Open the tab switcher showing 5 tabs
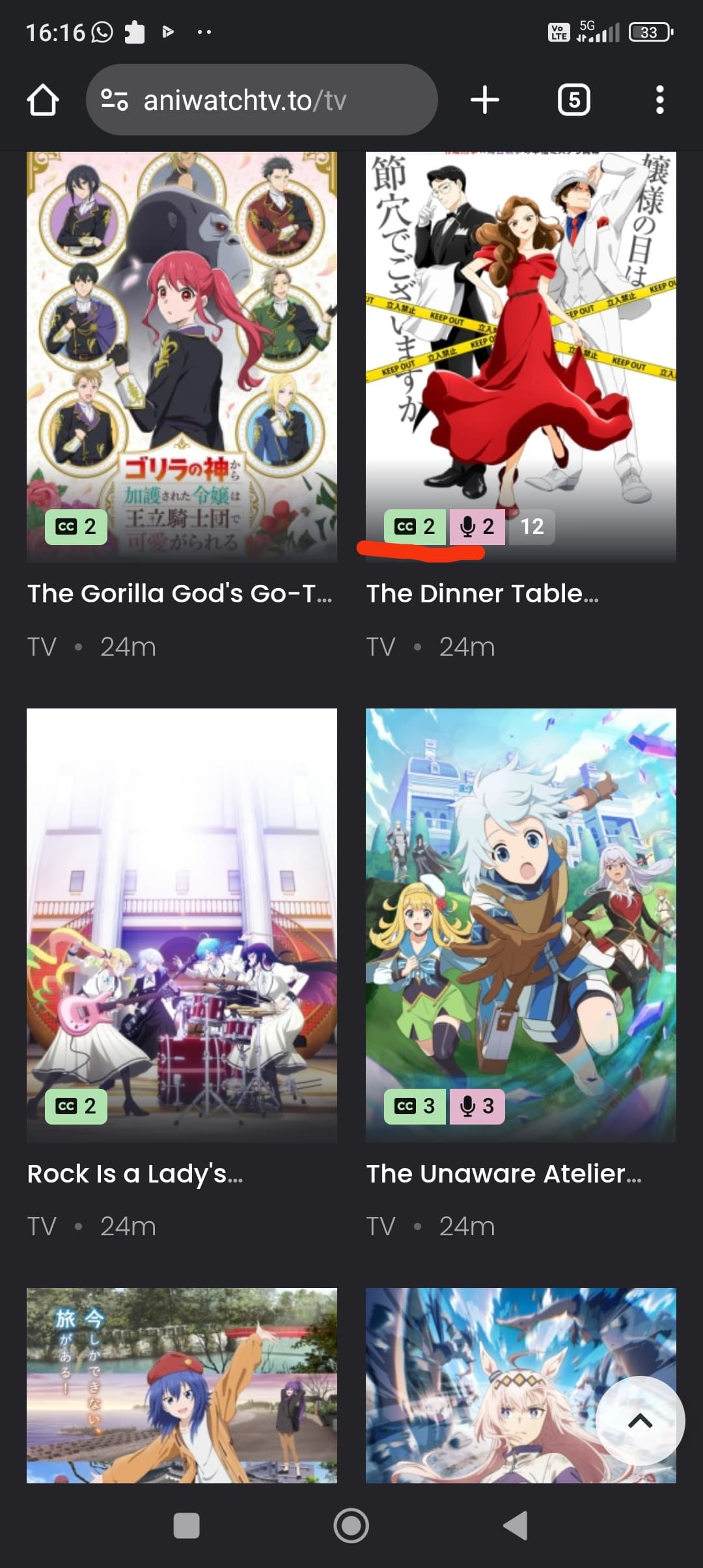 point(574,100)
